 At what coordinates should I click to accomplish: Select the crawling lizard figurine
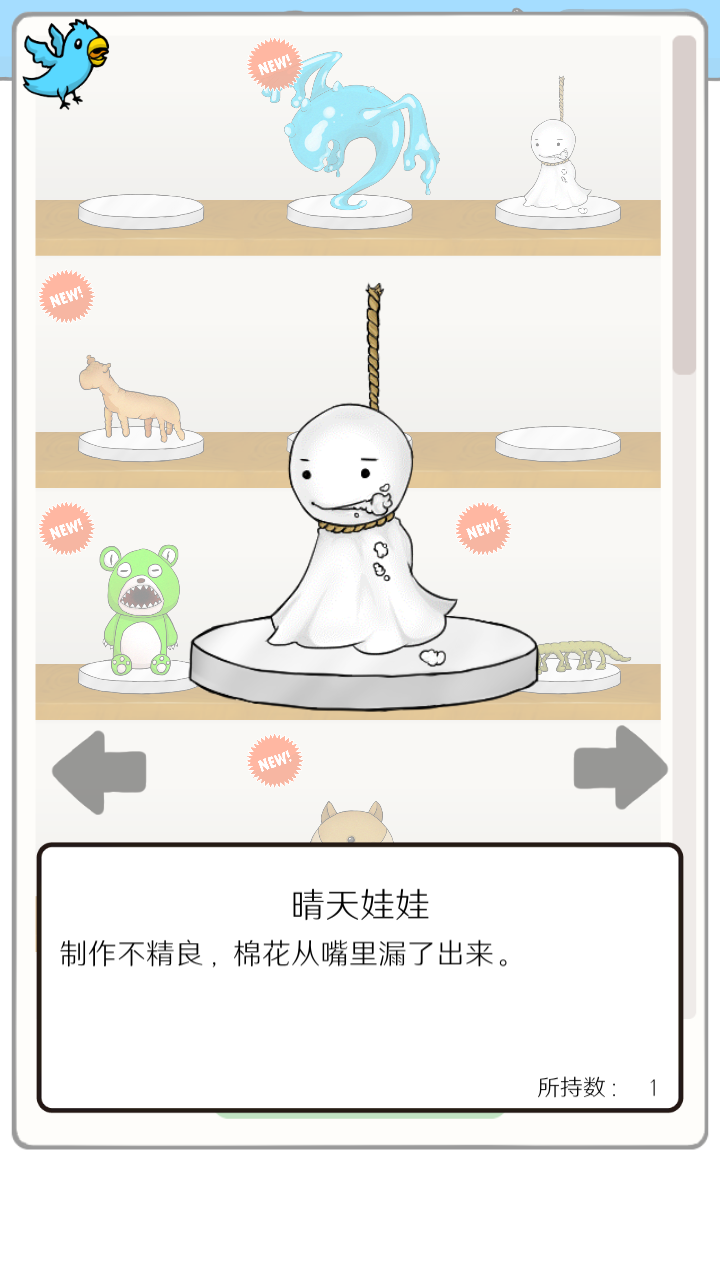coord(585,650)
